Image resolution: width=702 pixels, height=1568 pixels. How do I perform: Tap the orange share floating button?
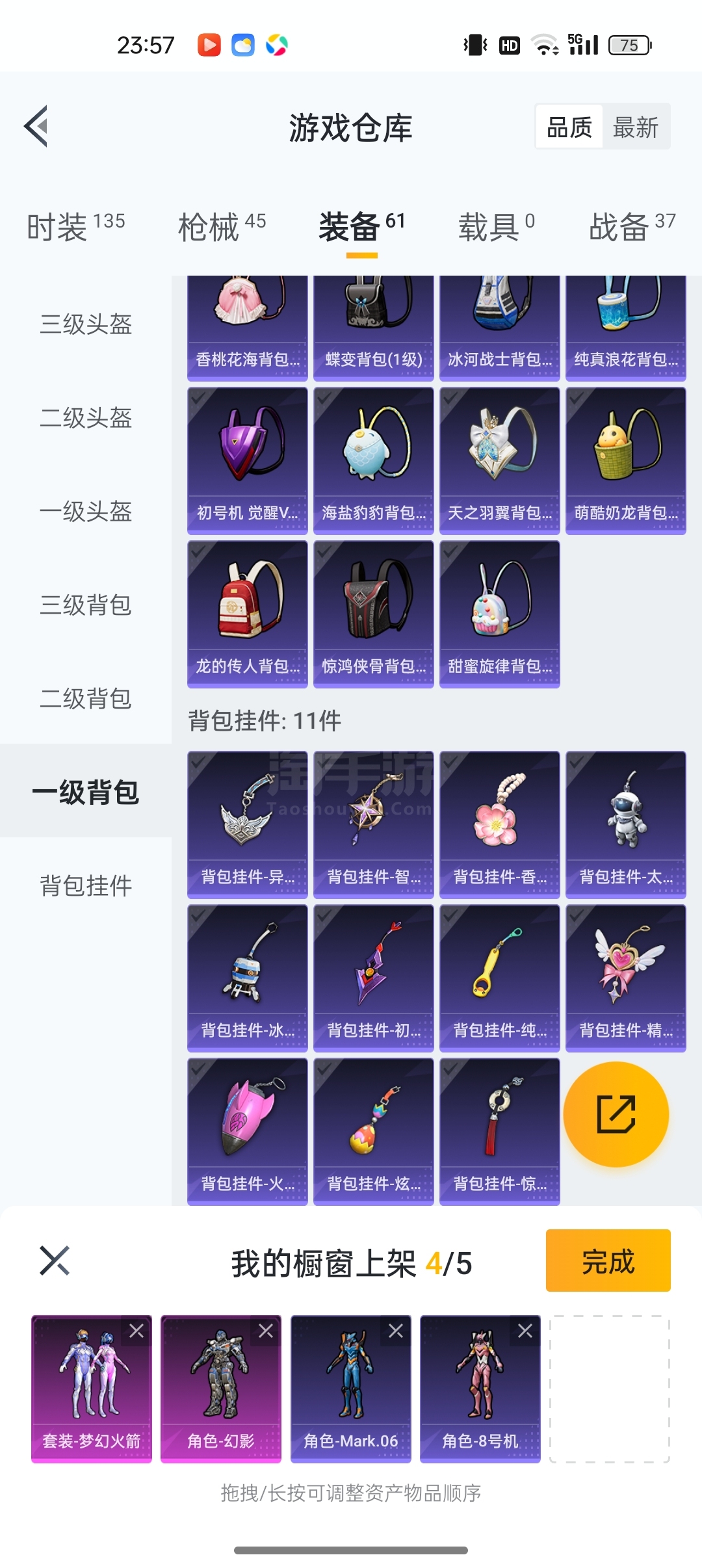616,1114
